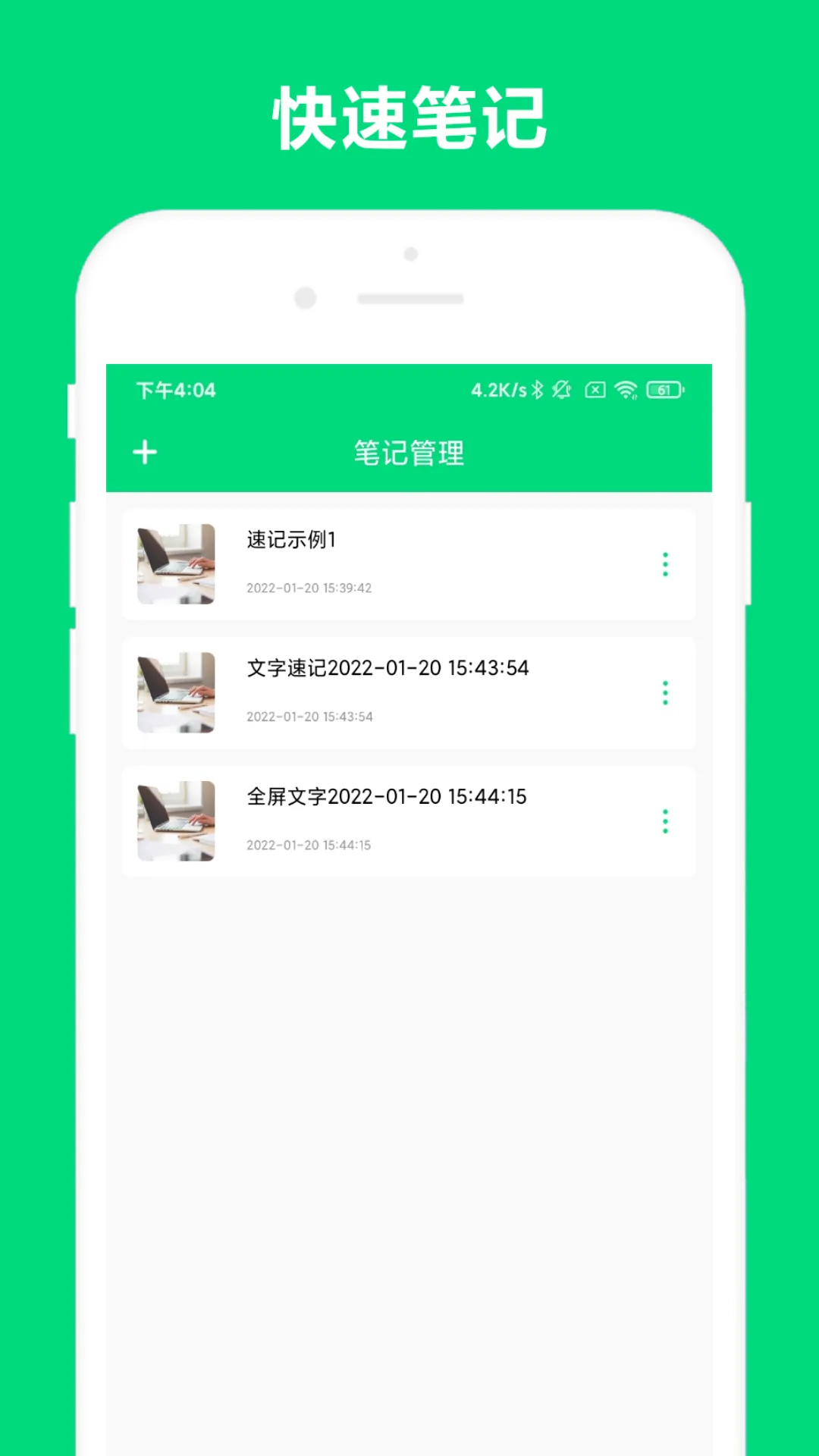Open note titled 全屏文字2022-01-20 15:44:15
This screenshot has height=1456, width=819.
(387, 797)
